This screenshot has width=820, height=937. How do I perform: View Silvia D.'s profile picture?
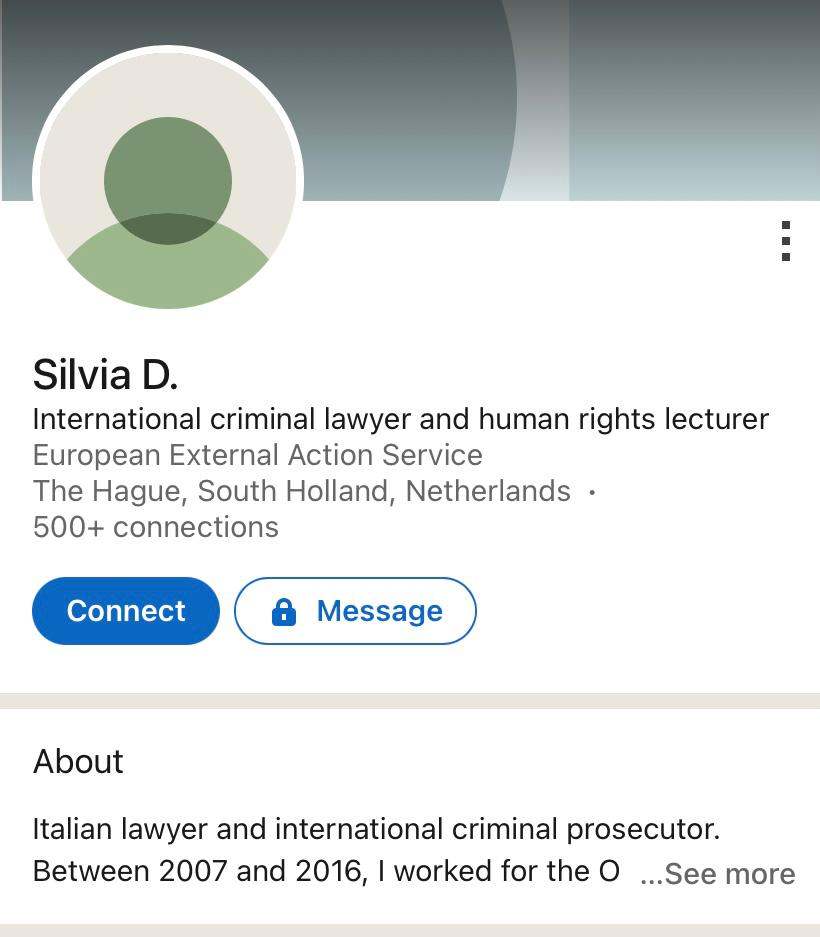point(168,180)
